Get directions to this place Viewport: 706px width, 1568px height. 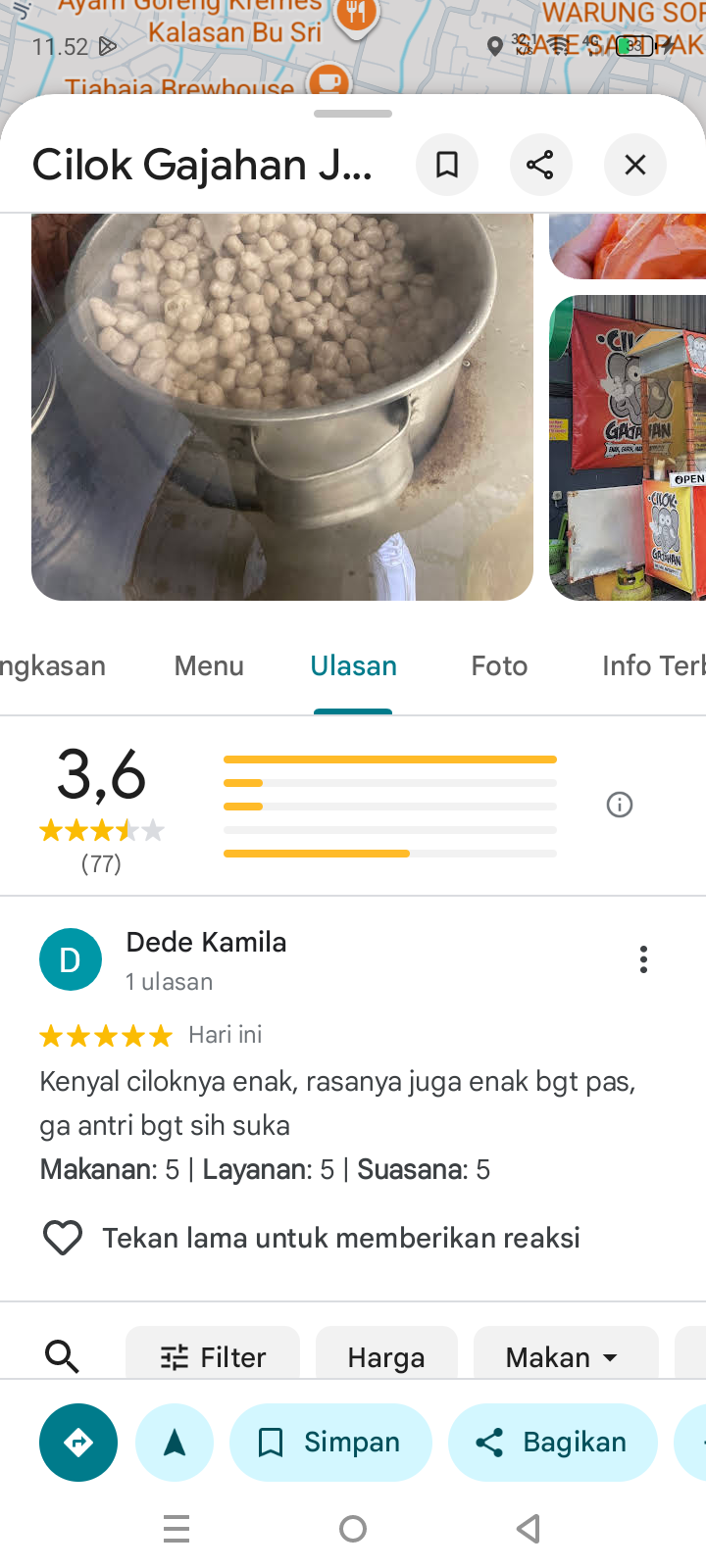tap(78, 1443)
